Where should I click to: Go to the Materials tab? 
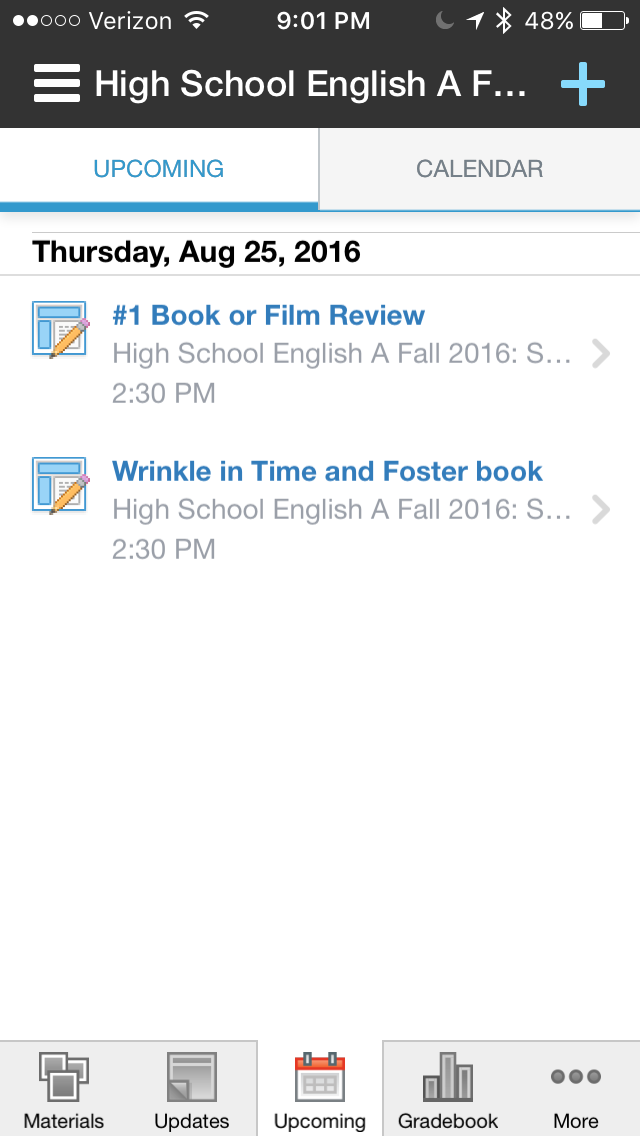[x=64, y=1089]
